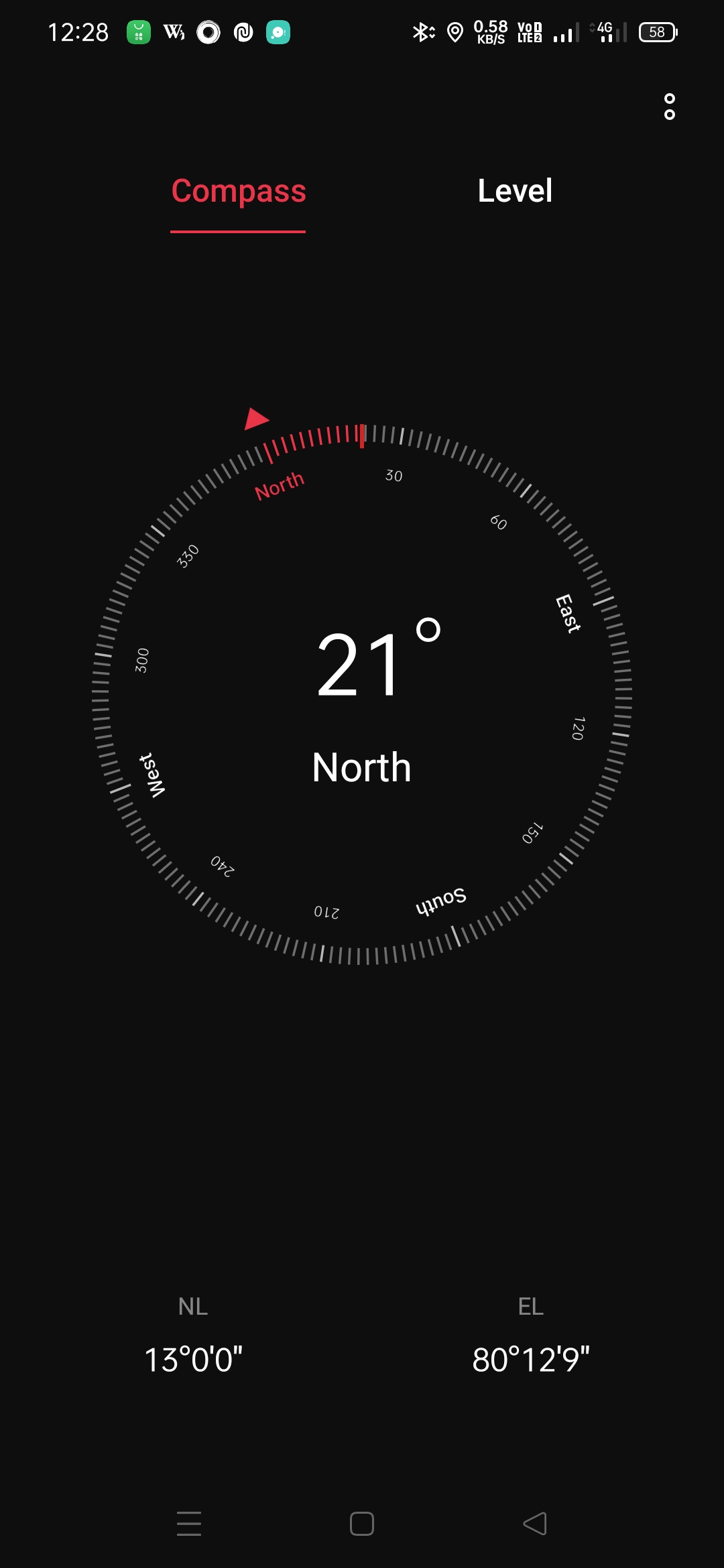Select the Compass tab
This screenshot has width=724, height=1568.
tap(239, 192)
